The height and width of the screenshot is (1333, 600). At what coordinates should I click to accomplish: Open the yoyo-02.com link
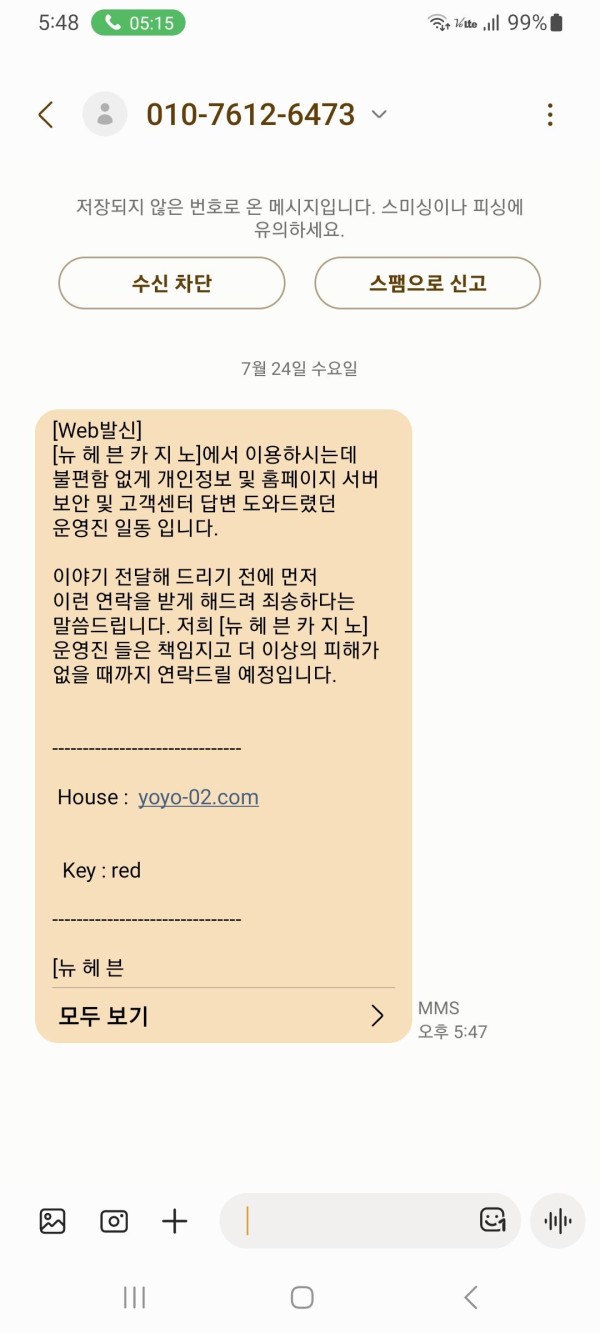198,797
